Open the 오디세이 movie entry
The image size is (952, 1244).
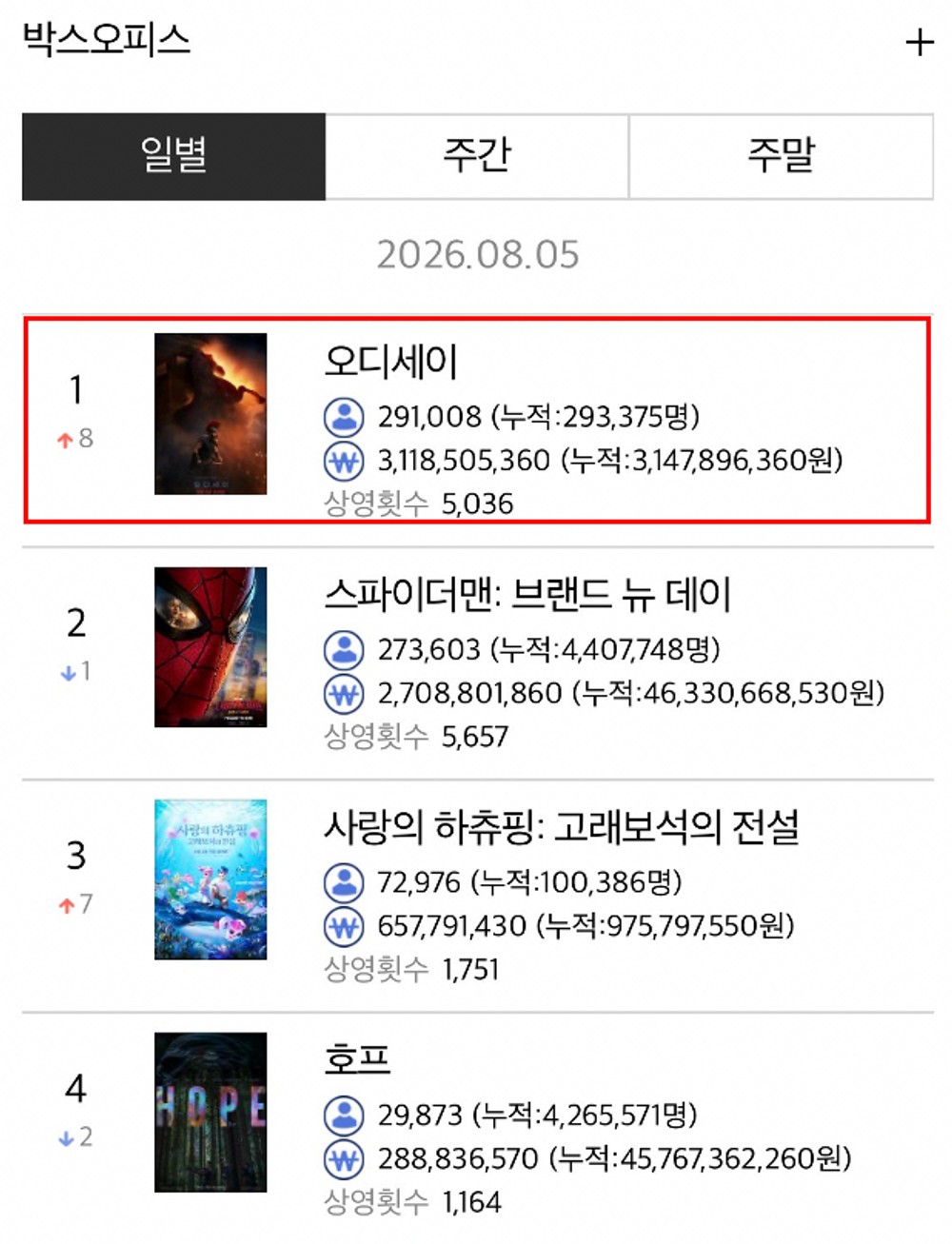(x=477, y=420)
